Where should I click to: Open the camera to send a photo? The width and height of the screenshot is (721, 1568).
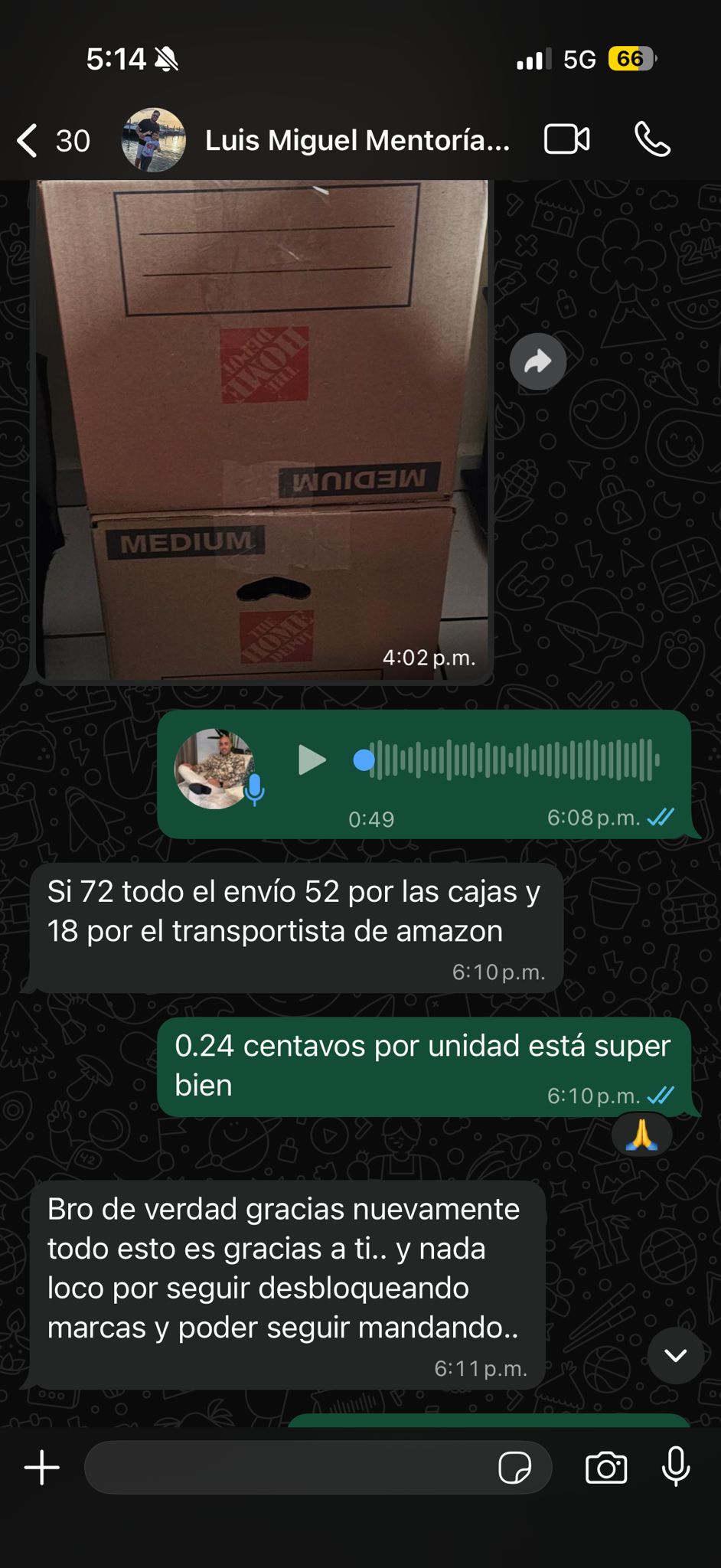(606, 1468)
